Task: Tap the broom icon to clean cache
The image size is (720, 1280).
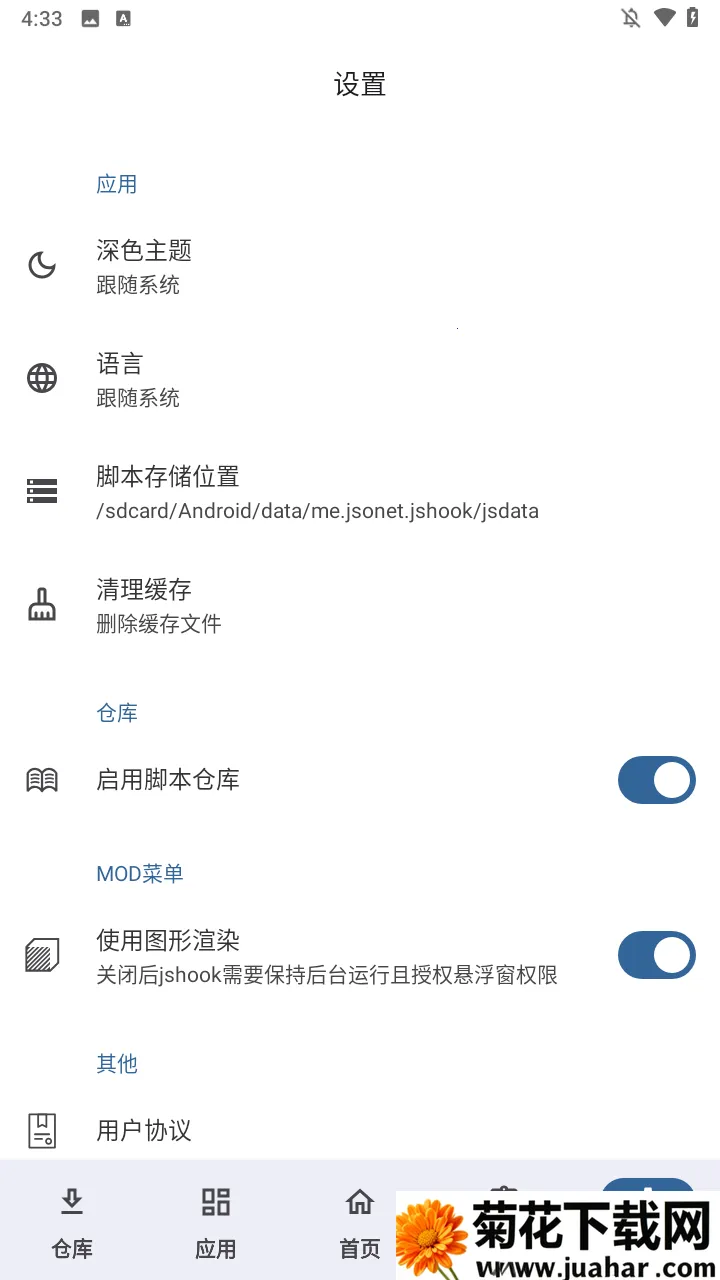Action: click(x=42, y=604)
